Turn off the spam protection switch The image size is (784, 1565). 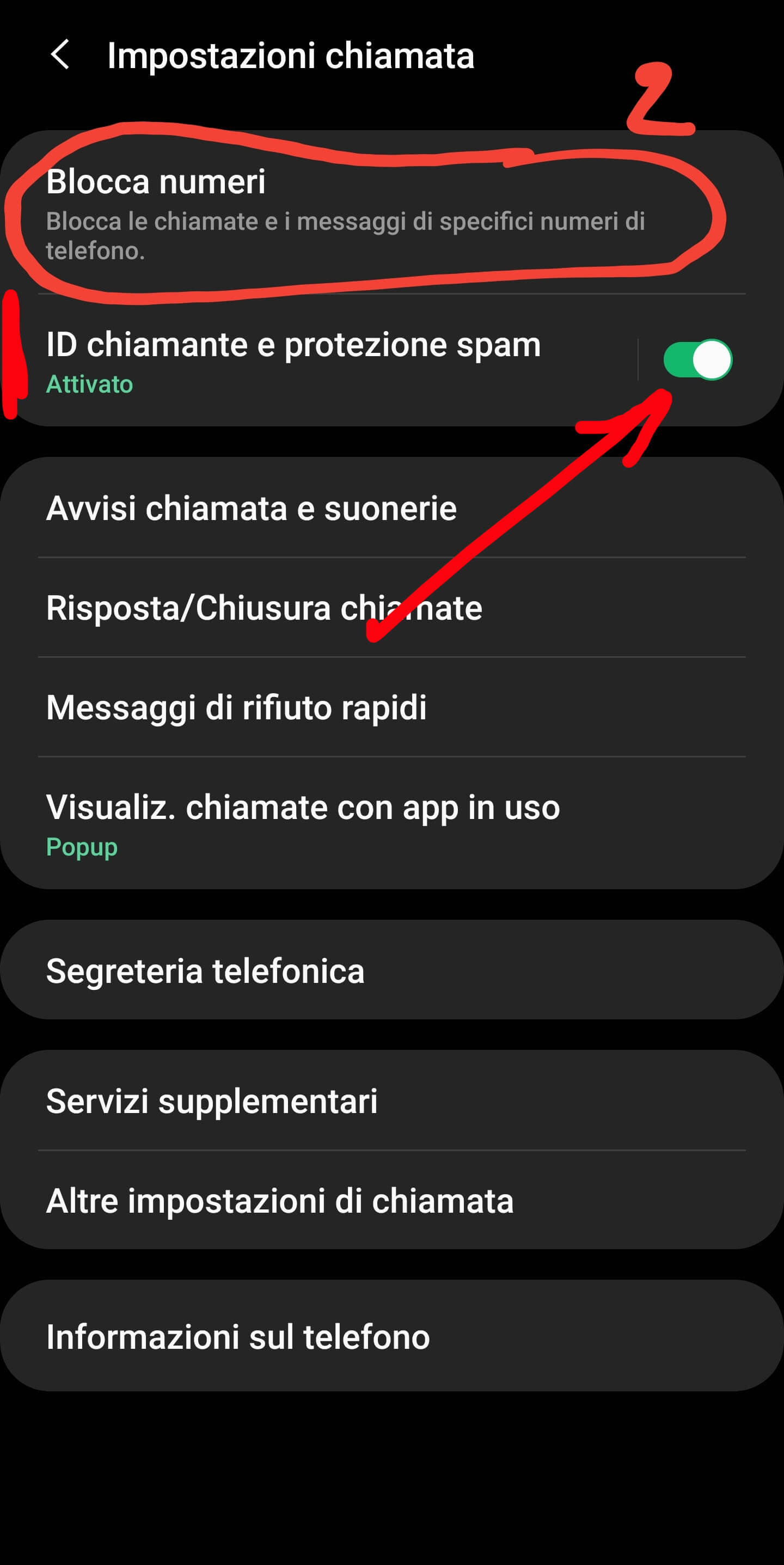click(x=697, y=359)
